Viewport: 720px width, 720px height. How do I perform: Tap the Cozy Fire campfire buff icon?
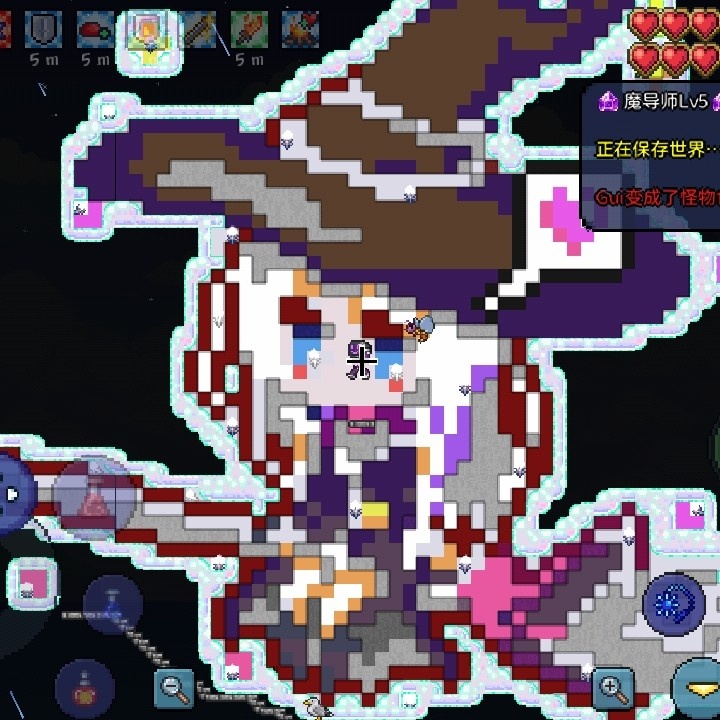point(300,29)
